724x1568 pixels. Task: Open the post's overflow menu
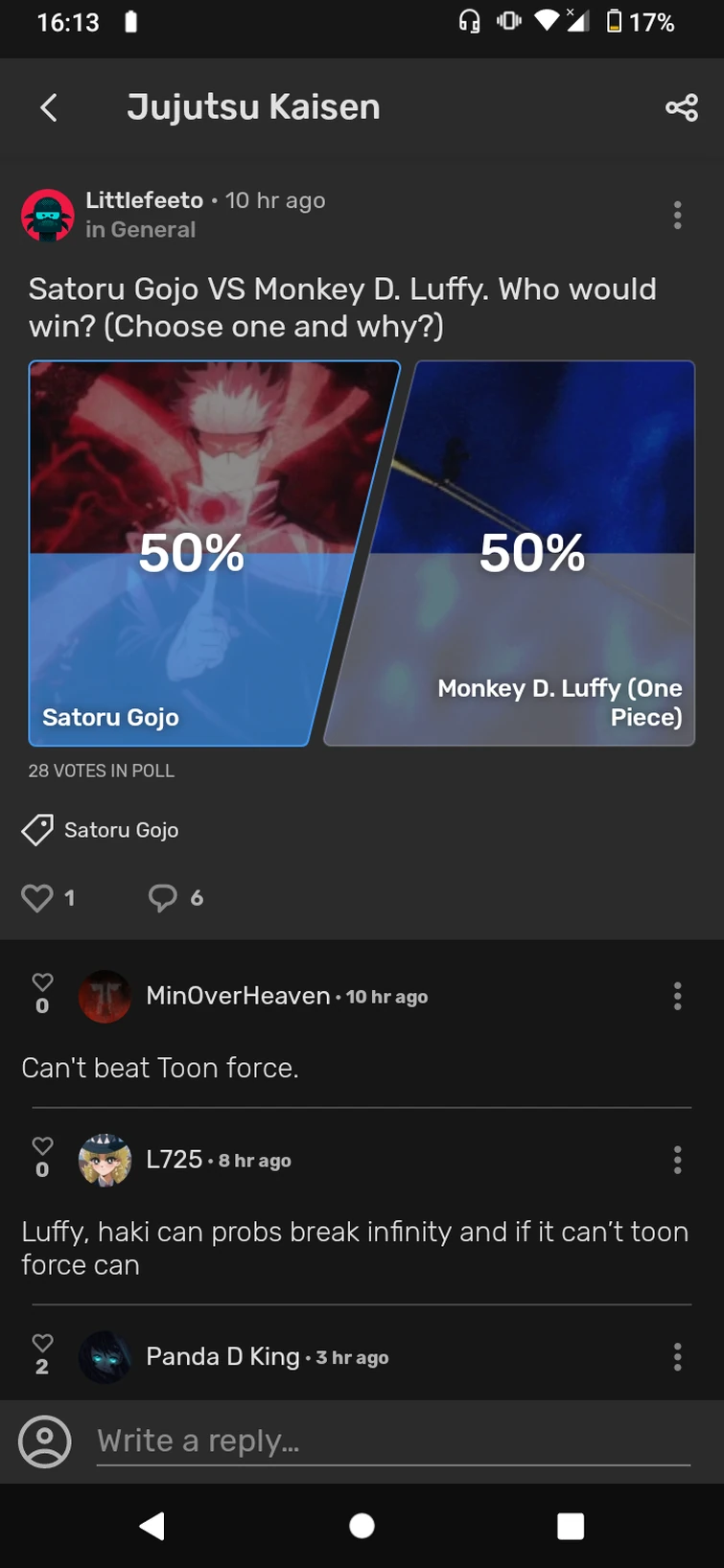(x=677, y=216)
